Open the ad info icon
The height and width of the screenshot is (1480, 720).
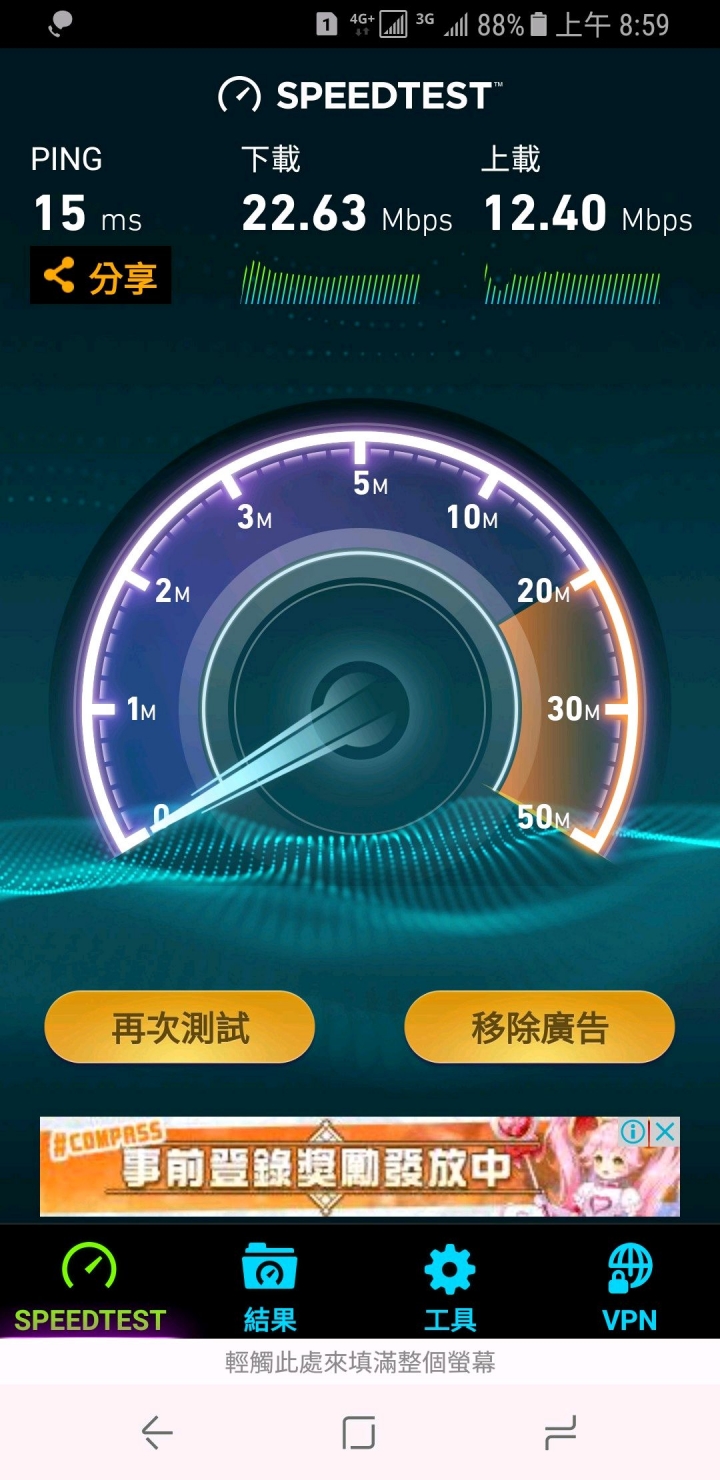(x=633, y=1132)
